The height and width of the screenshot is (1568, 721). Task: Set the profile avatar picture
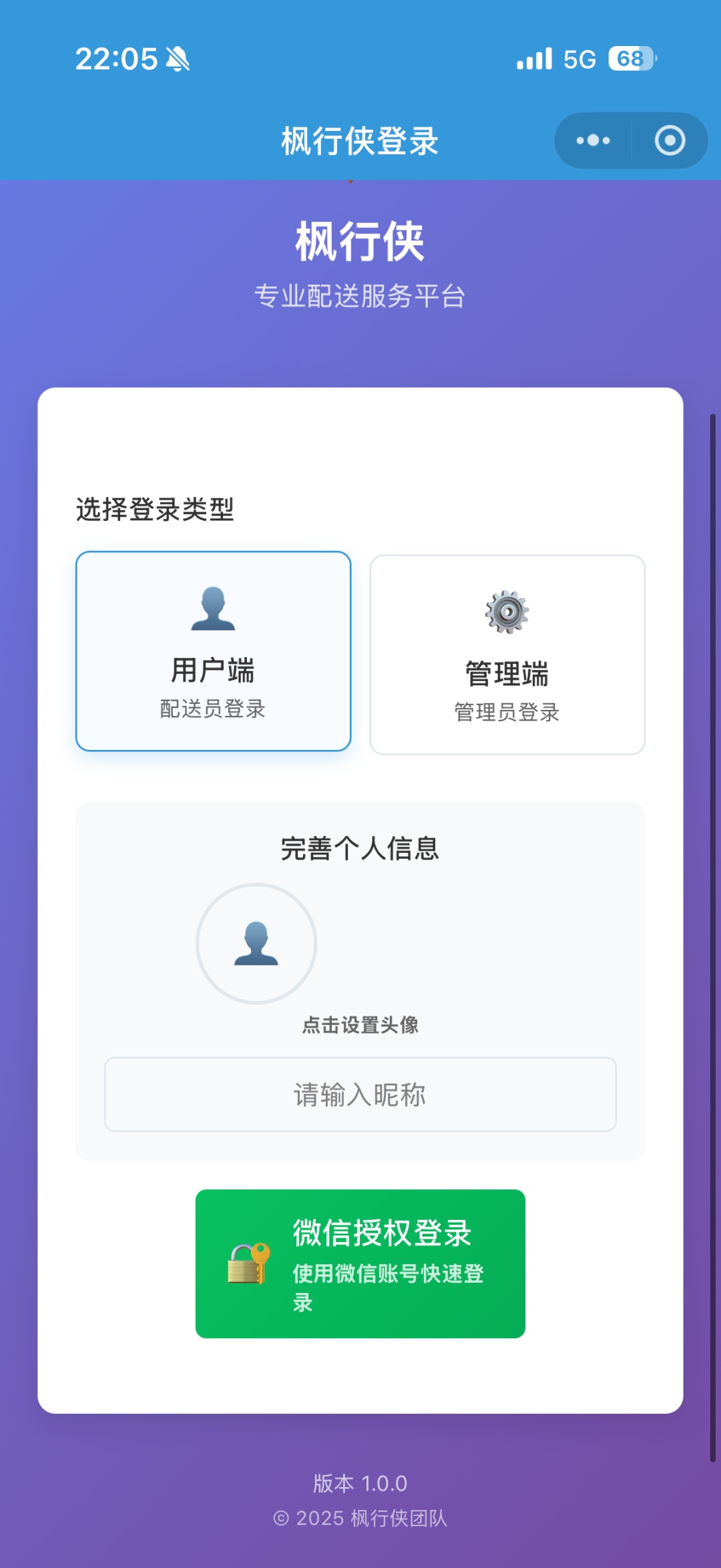(x=256, y=943)
